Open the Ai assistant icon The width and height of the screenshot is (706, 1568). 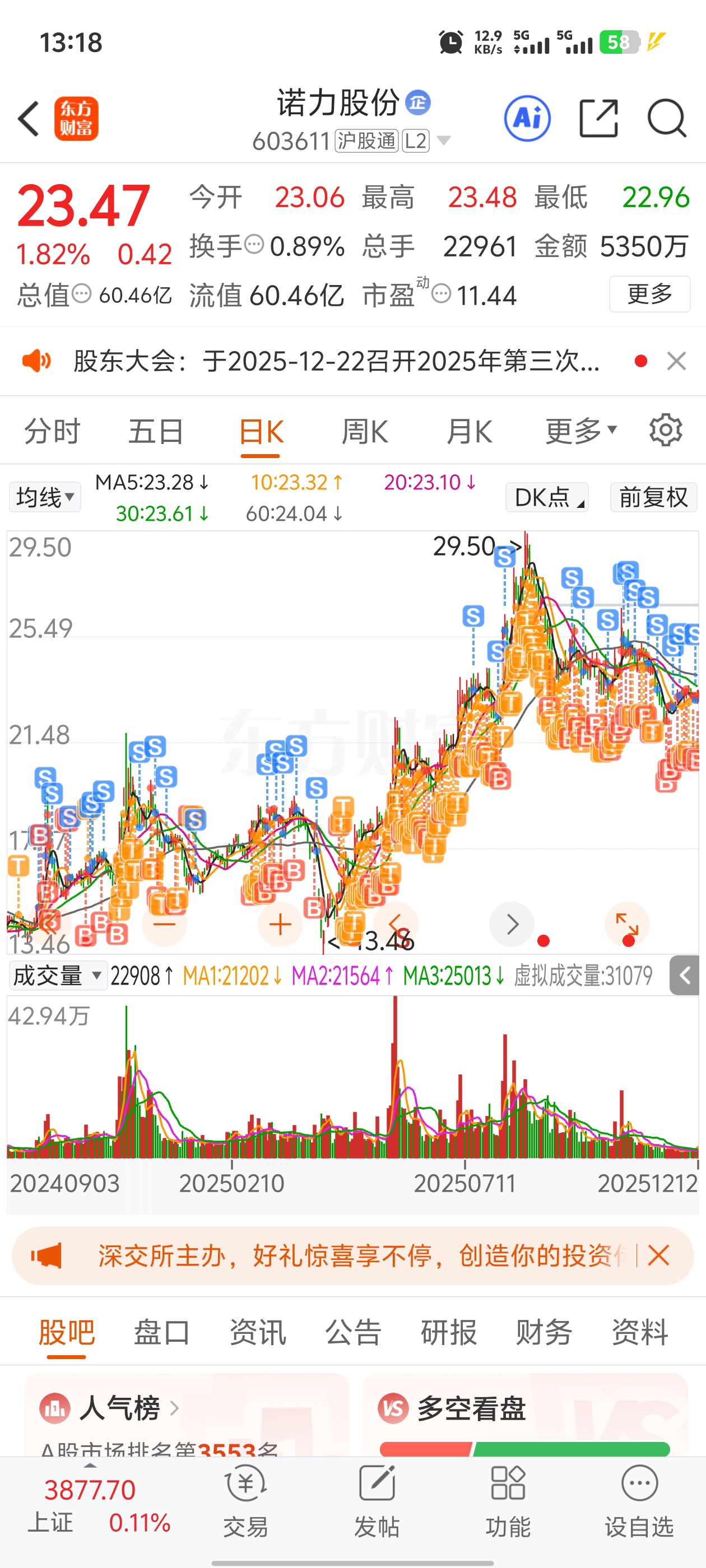(527, 119)
